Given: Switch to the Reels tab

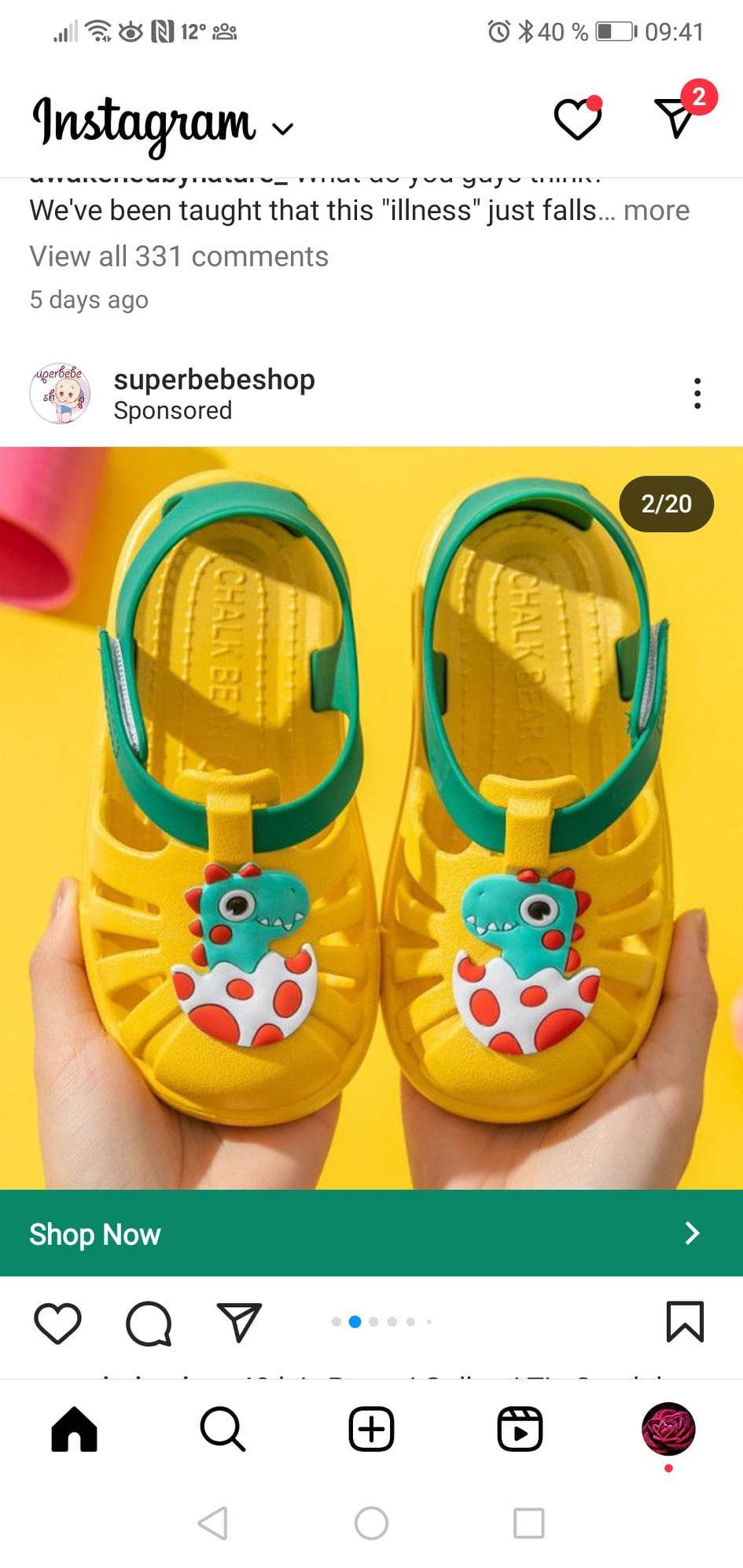Looking at the screenshot, I should pyautogui.click(x=520, y=1430).
